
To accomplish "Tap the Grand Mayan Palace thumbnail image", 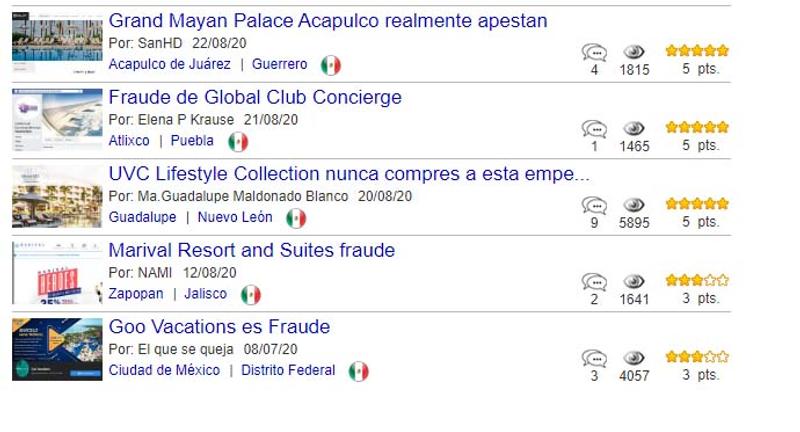I will [57, 42].
